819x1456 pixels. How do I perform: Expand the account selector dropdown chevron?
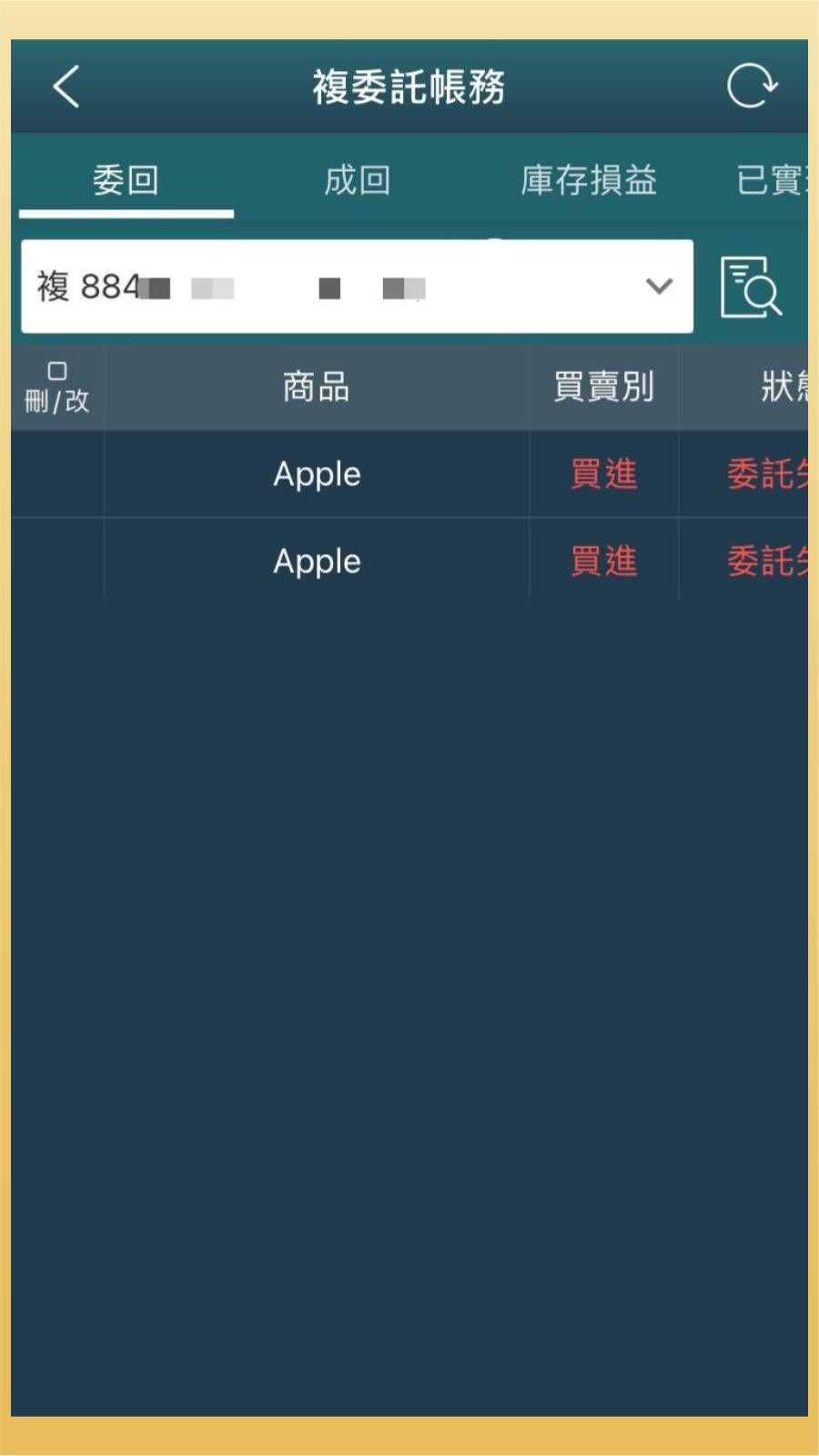[657, 288]
